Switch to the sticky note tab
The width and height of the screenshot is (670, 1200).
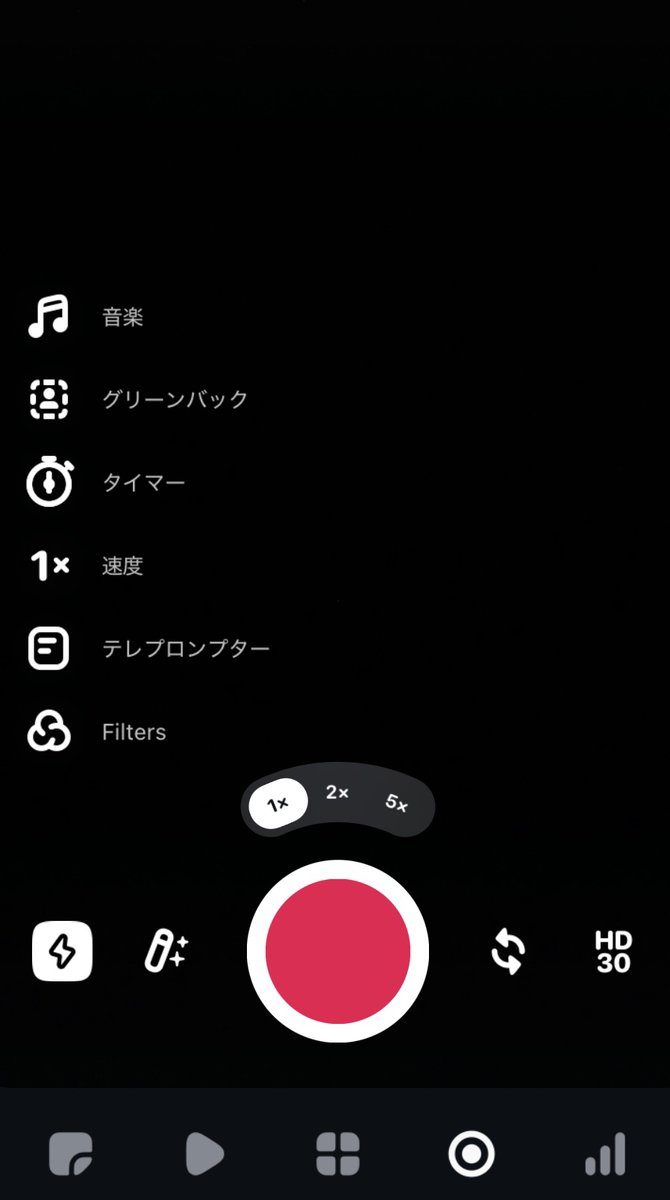coord(71,1155)
